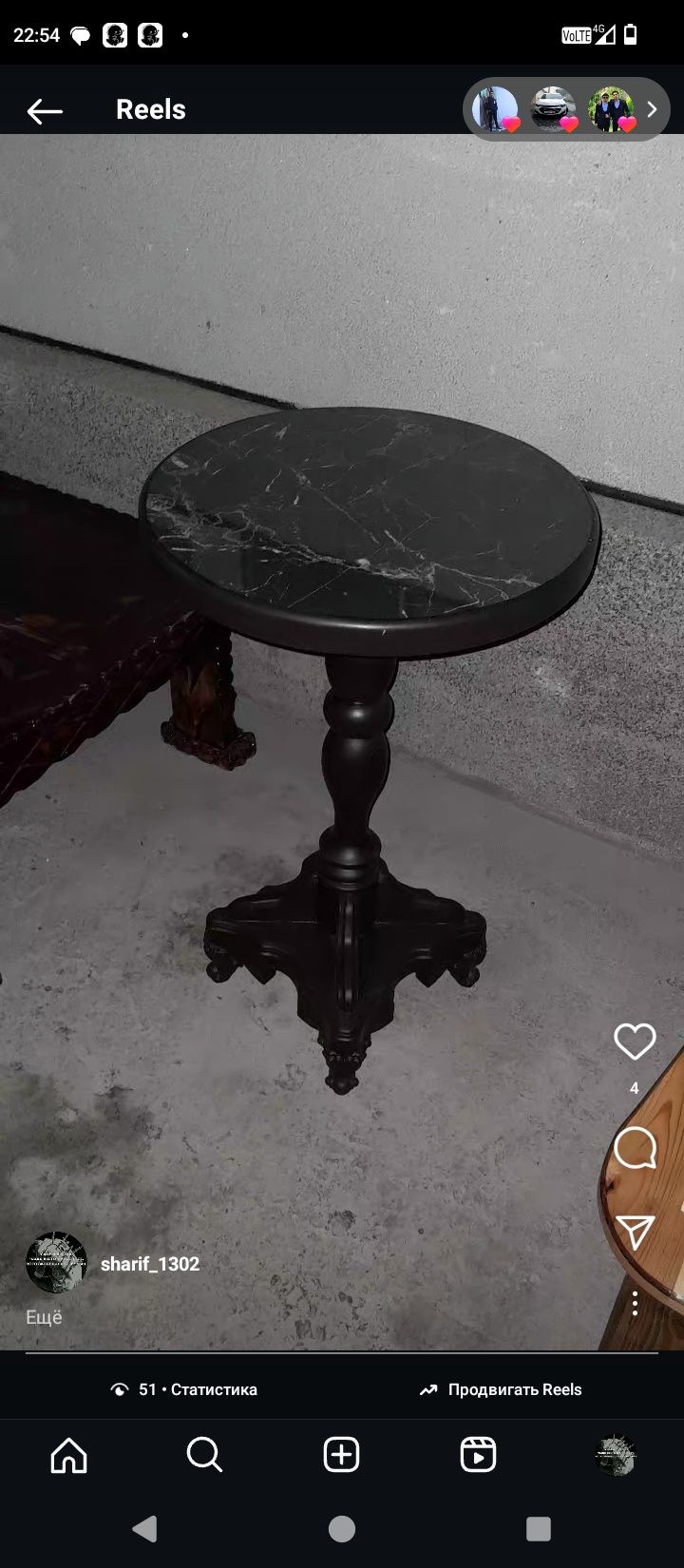This screenshot has width=684, height=1568.
Task: Switch to the Reels tab
Action: [478, 1455]
